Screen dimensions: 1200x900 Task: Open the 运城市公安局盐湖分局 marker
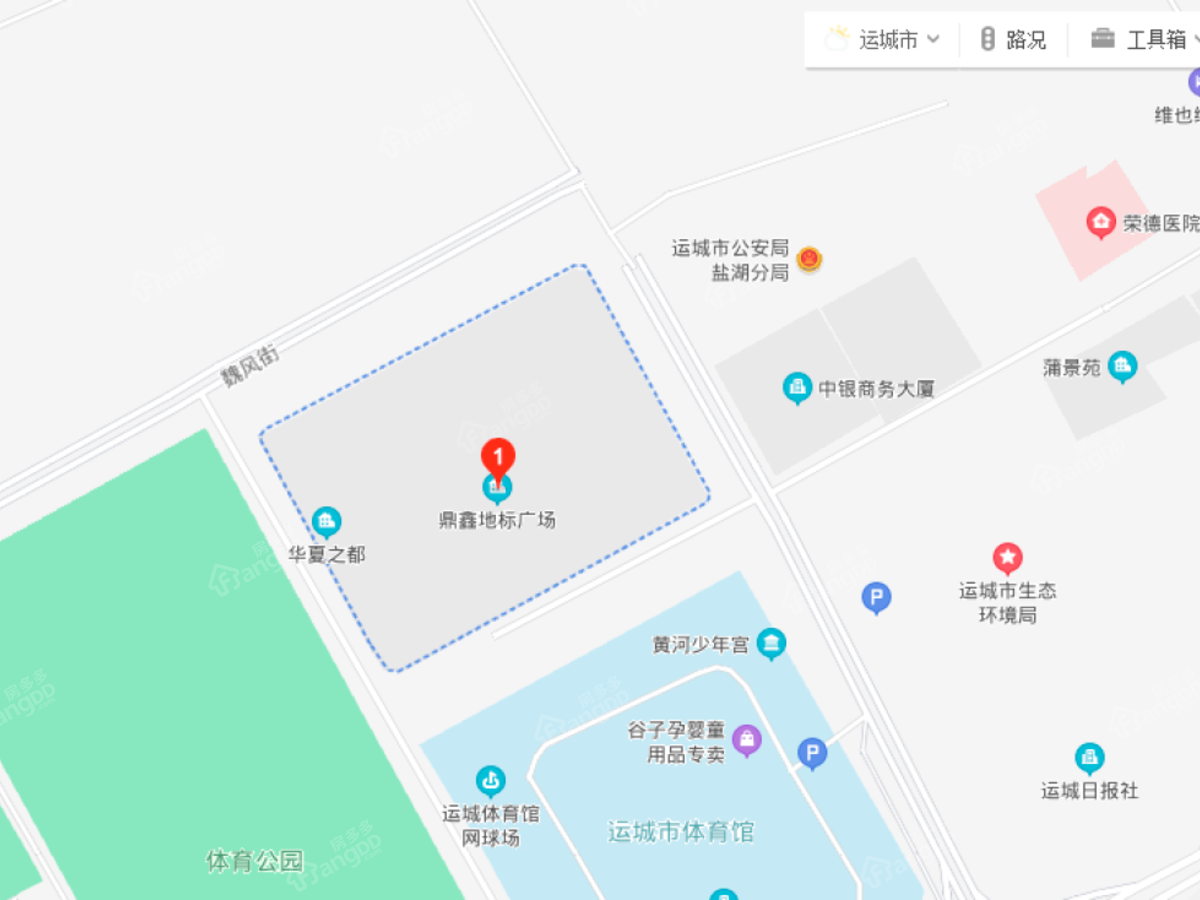pyautogui.click(x=810, y=259)
